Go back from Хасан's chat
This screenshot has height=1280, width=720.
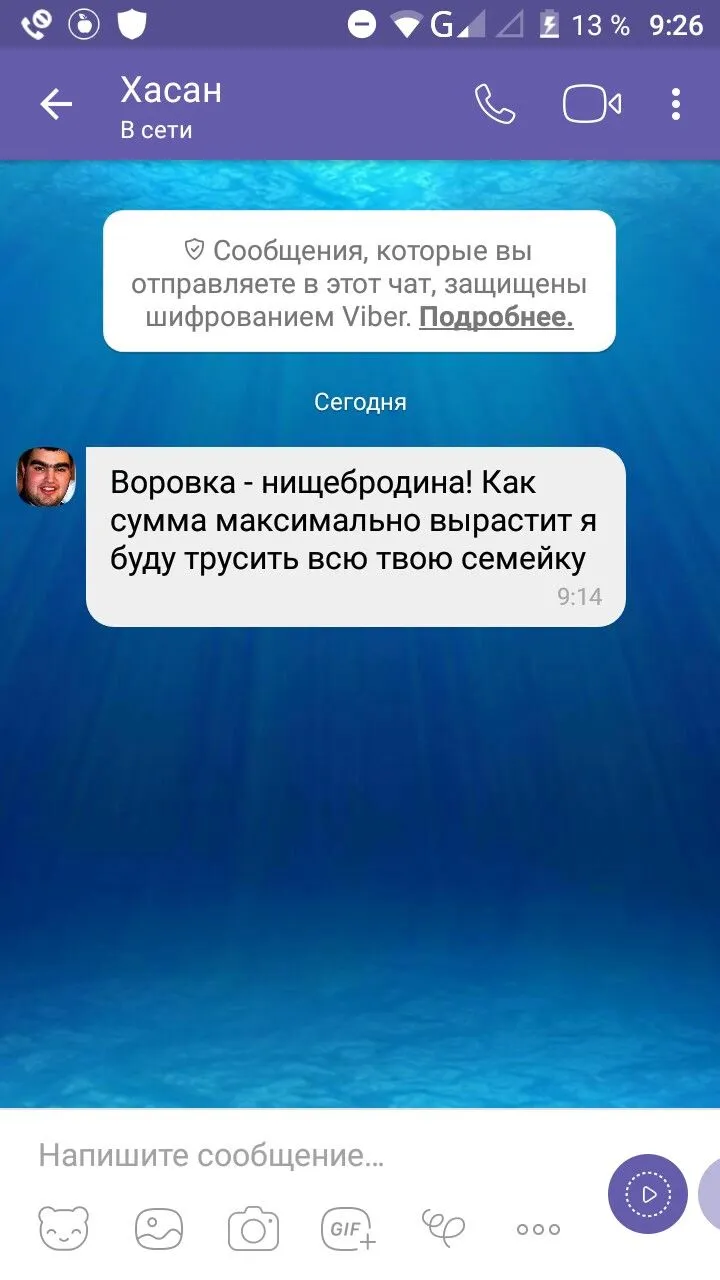point(56,104)
